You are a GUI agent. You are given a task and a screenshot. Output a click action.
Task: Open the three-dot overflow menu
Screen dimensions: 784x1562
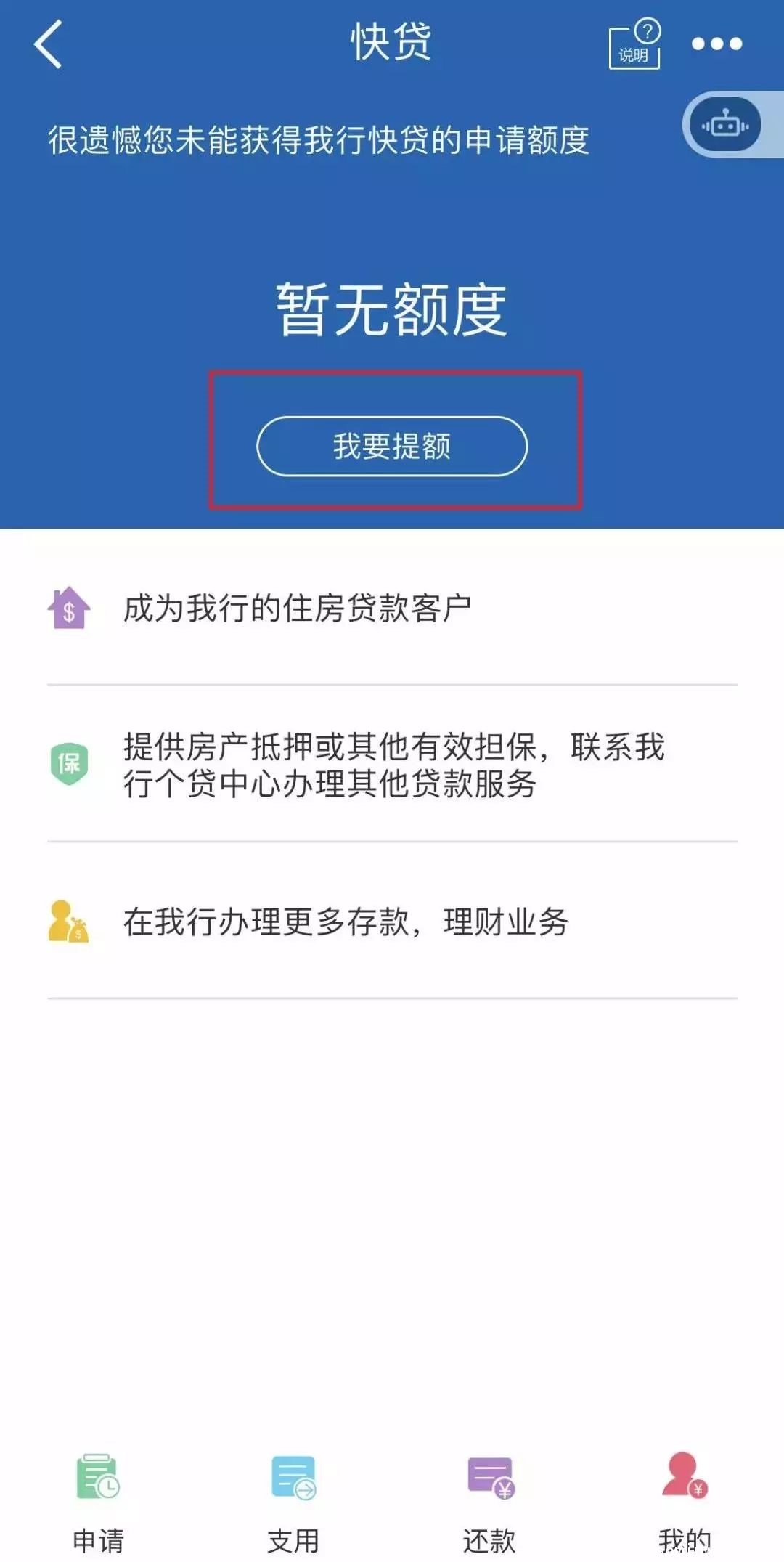[716, 44]
